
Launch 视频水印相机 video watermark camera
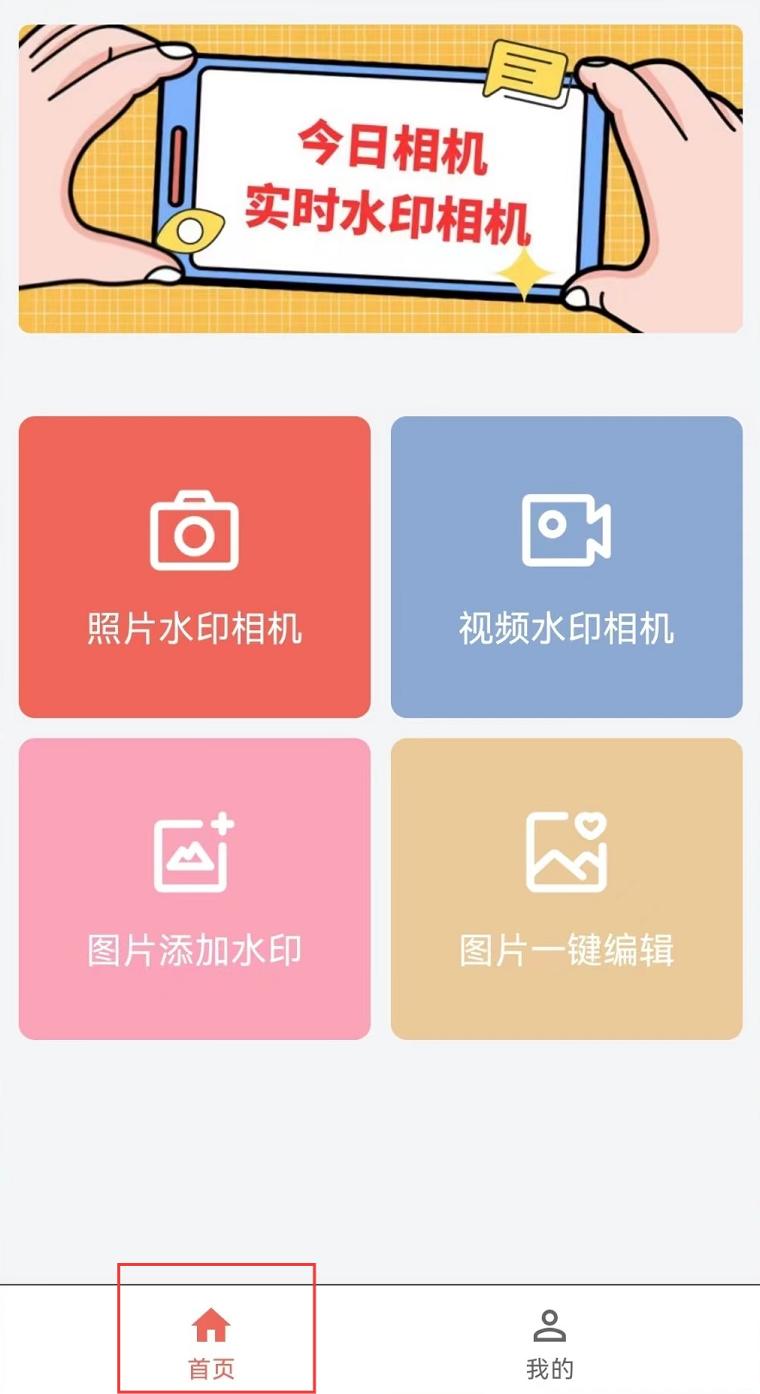(x=566, y=567)
